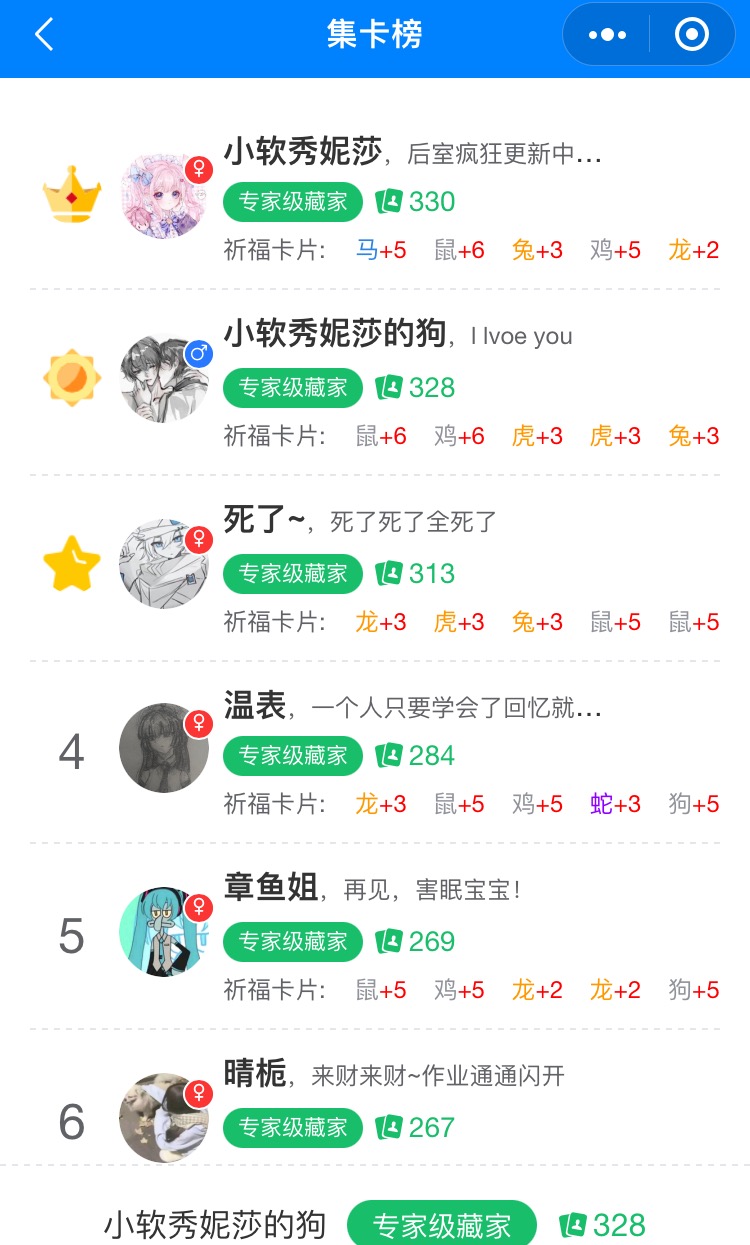750x1245 pixels.
Task: Go back from the 集卡榜 page
Action: [x=43, y=35]
